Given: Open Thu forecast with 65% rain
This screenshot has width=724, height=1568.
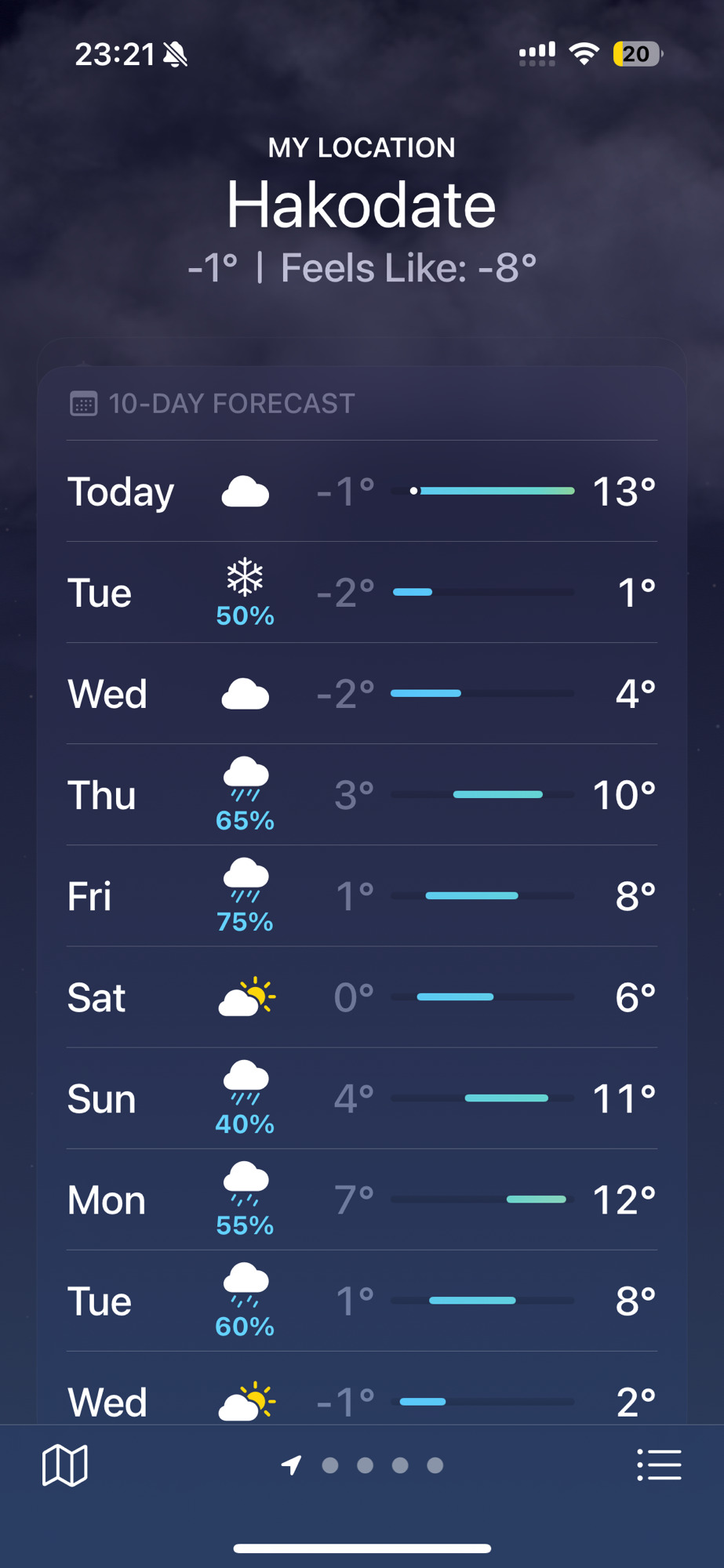Looking at the screenshot, I should [362, 795].
